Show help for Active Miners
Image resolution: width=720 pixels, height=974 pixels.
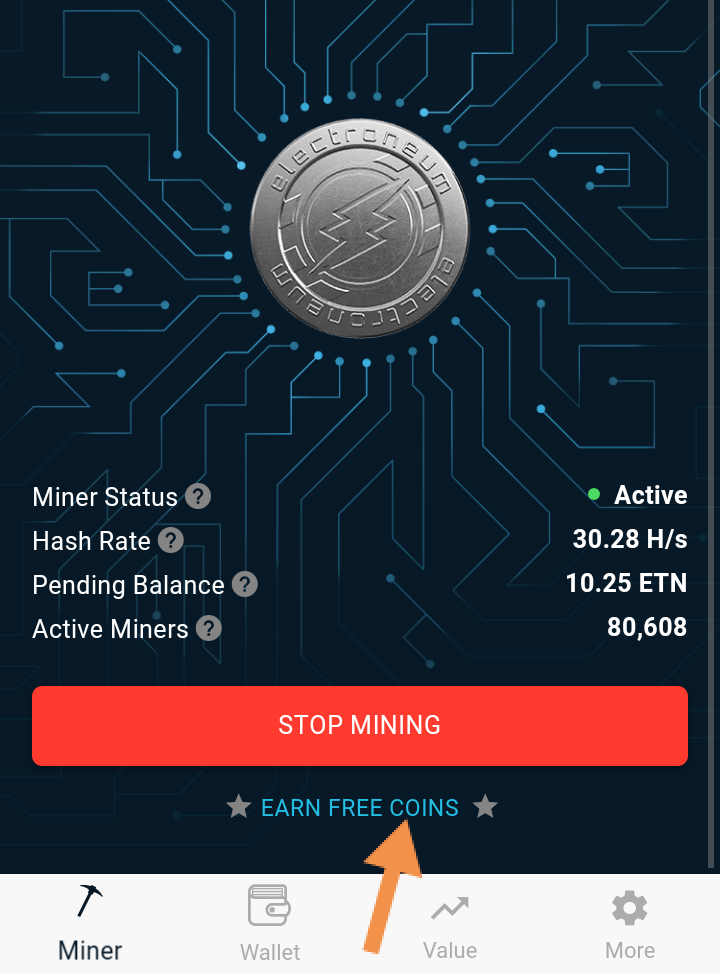click(208, 629)
